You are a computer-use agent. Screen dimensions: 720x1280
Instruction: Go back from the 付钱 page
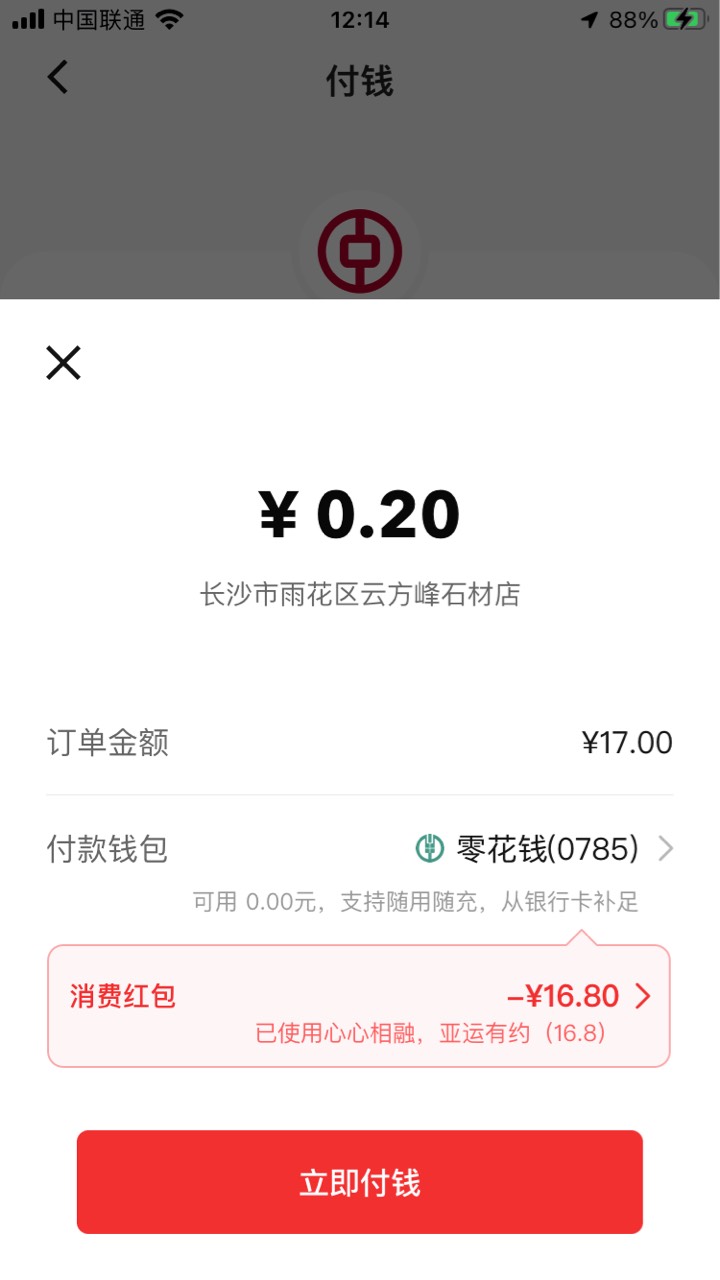(x=58, y=77)
